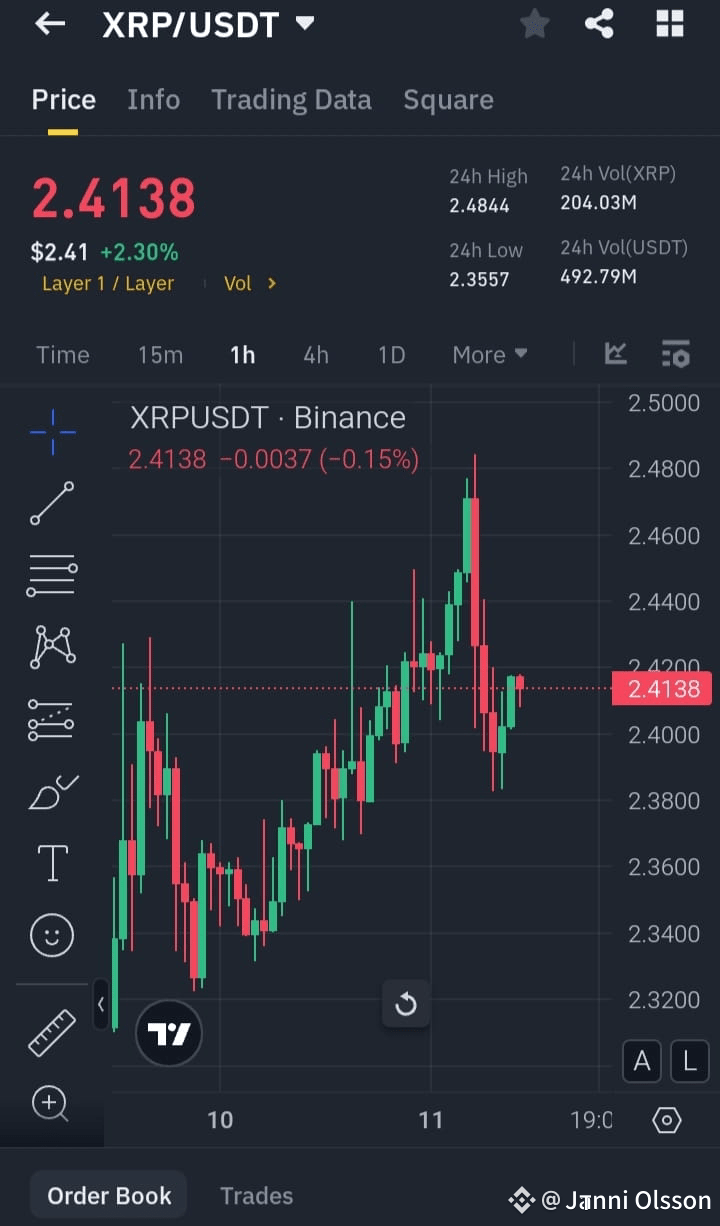Screen dimensions: 720x1226
Task: Open the indicators icon beside More
Action: (616, 354)
